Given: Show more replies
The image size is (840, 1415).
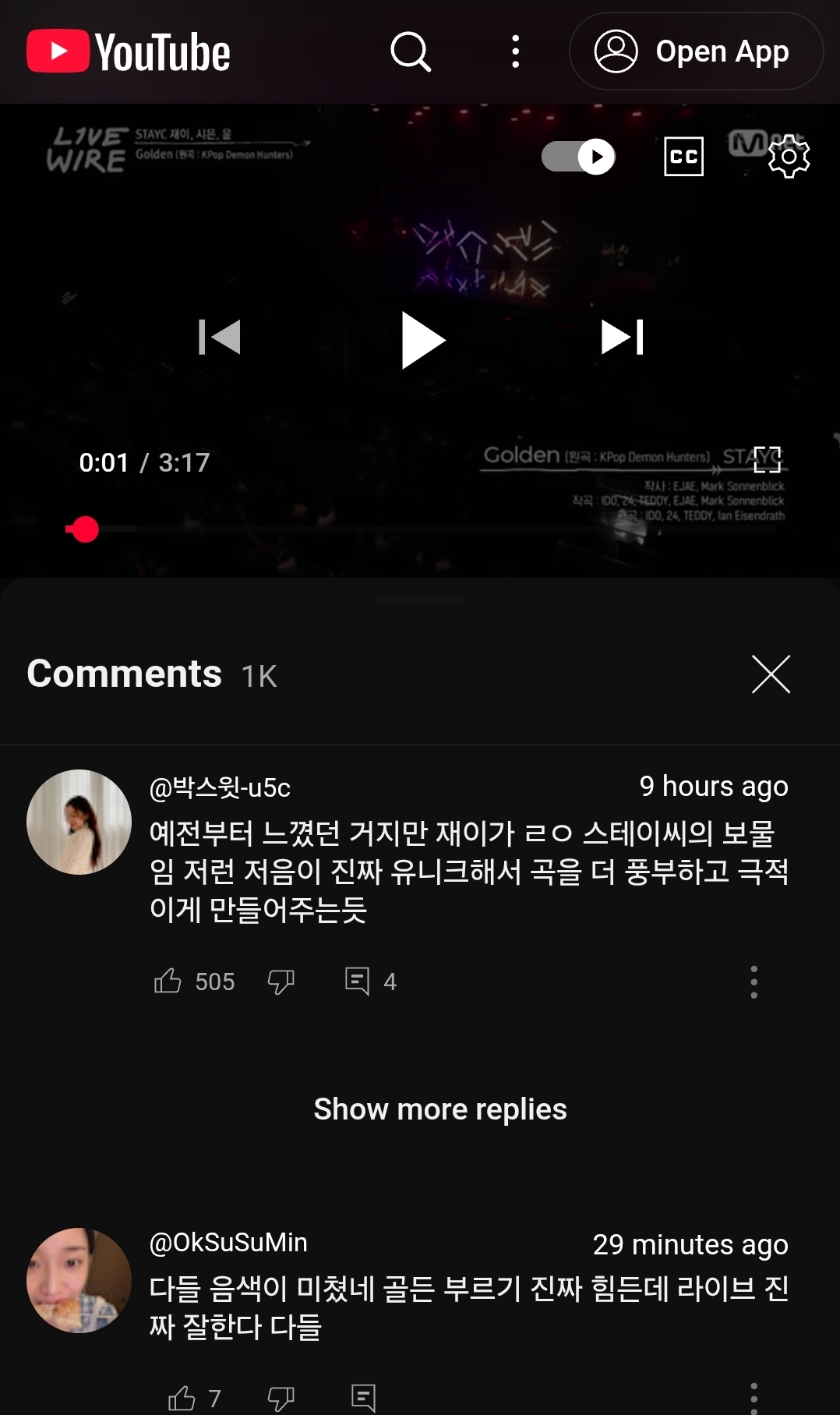Looking at the screenshot, I should (440, 1109).
